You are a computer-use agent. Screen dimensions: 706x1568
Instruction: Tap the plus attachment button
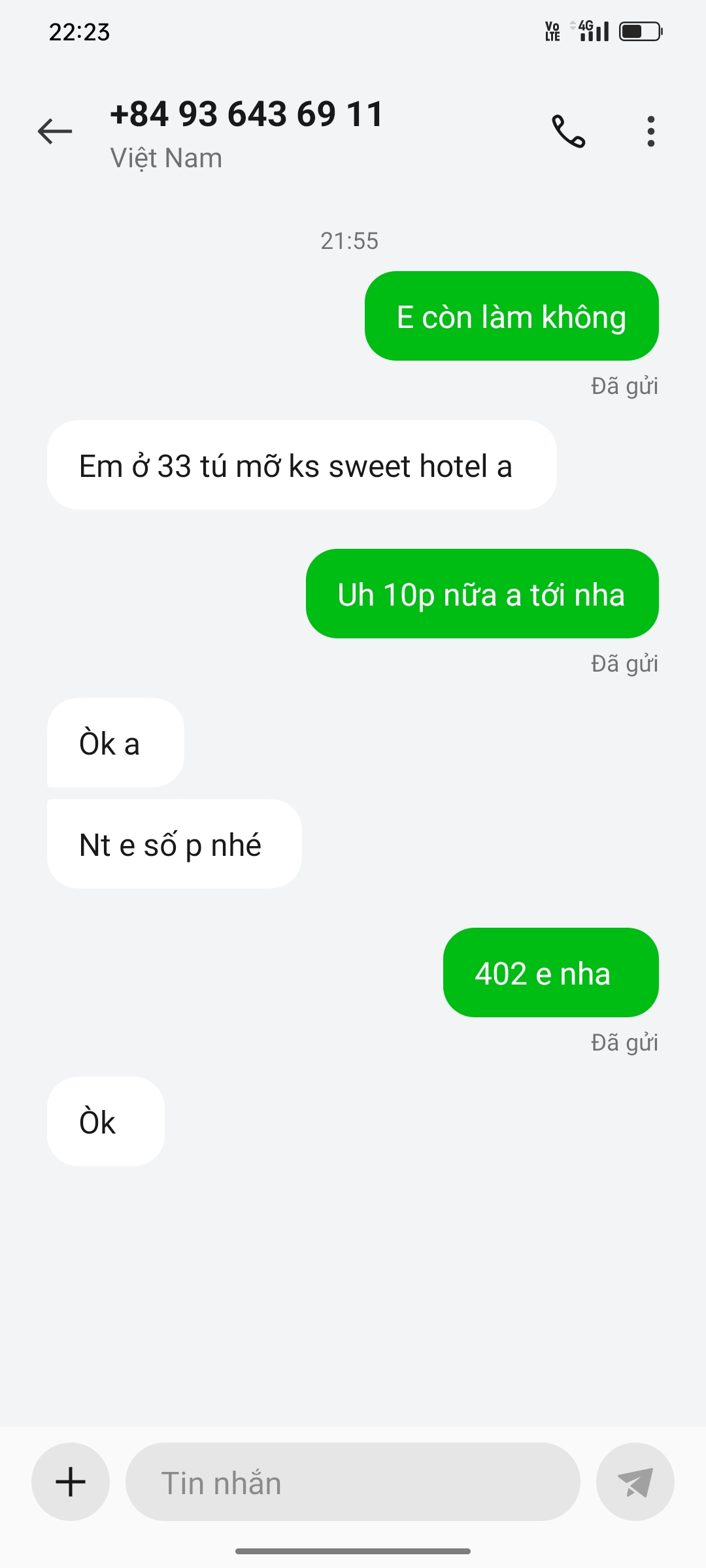click(x=71, y=1482)
